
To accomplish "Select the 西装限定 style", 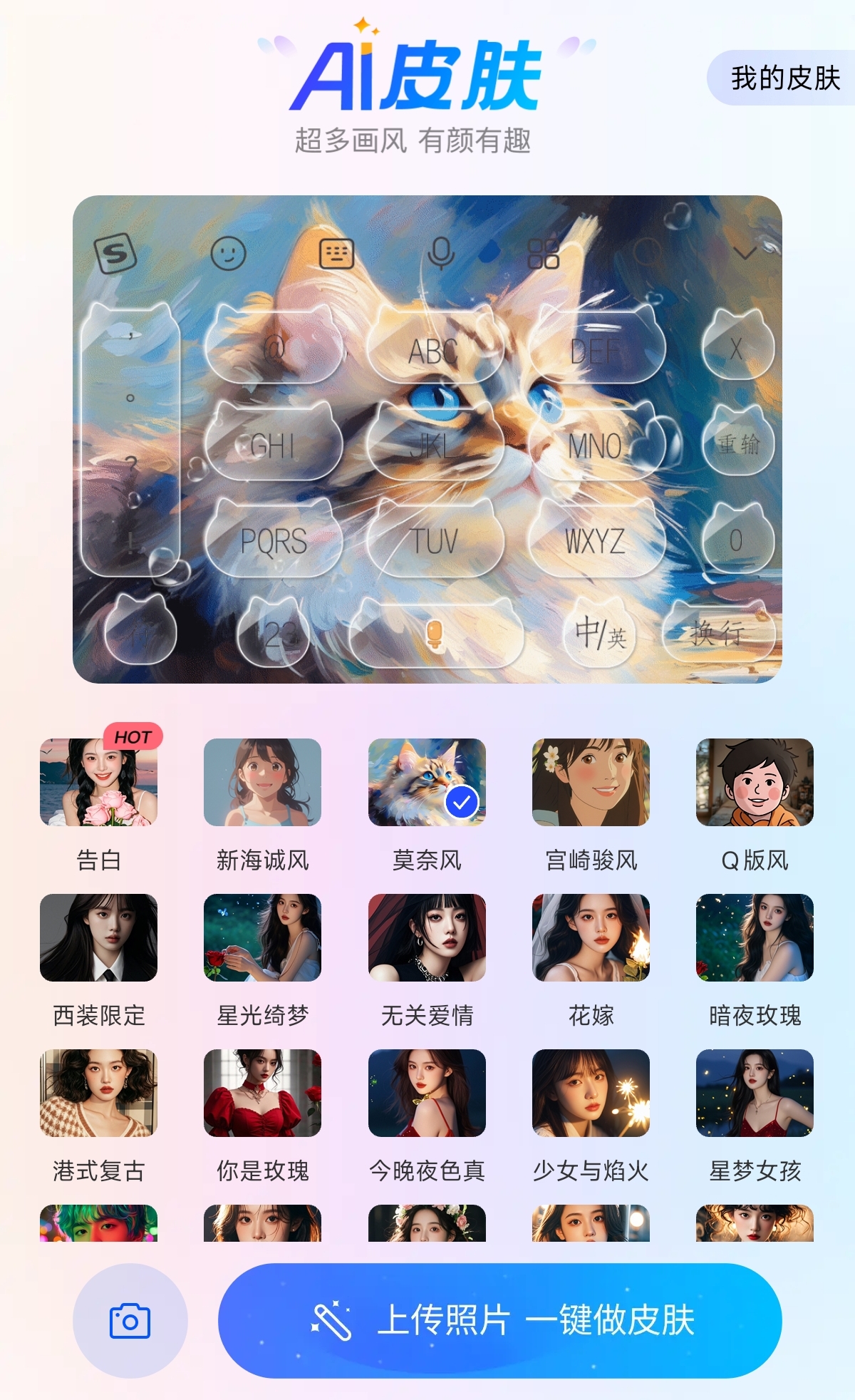I will tap(98, 938).
